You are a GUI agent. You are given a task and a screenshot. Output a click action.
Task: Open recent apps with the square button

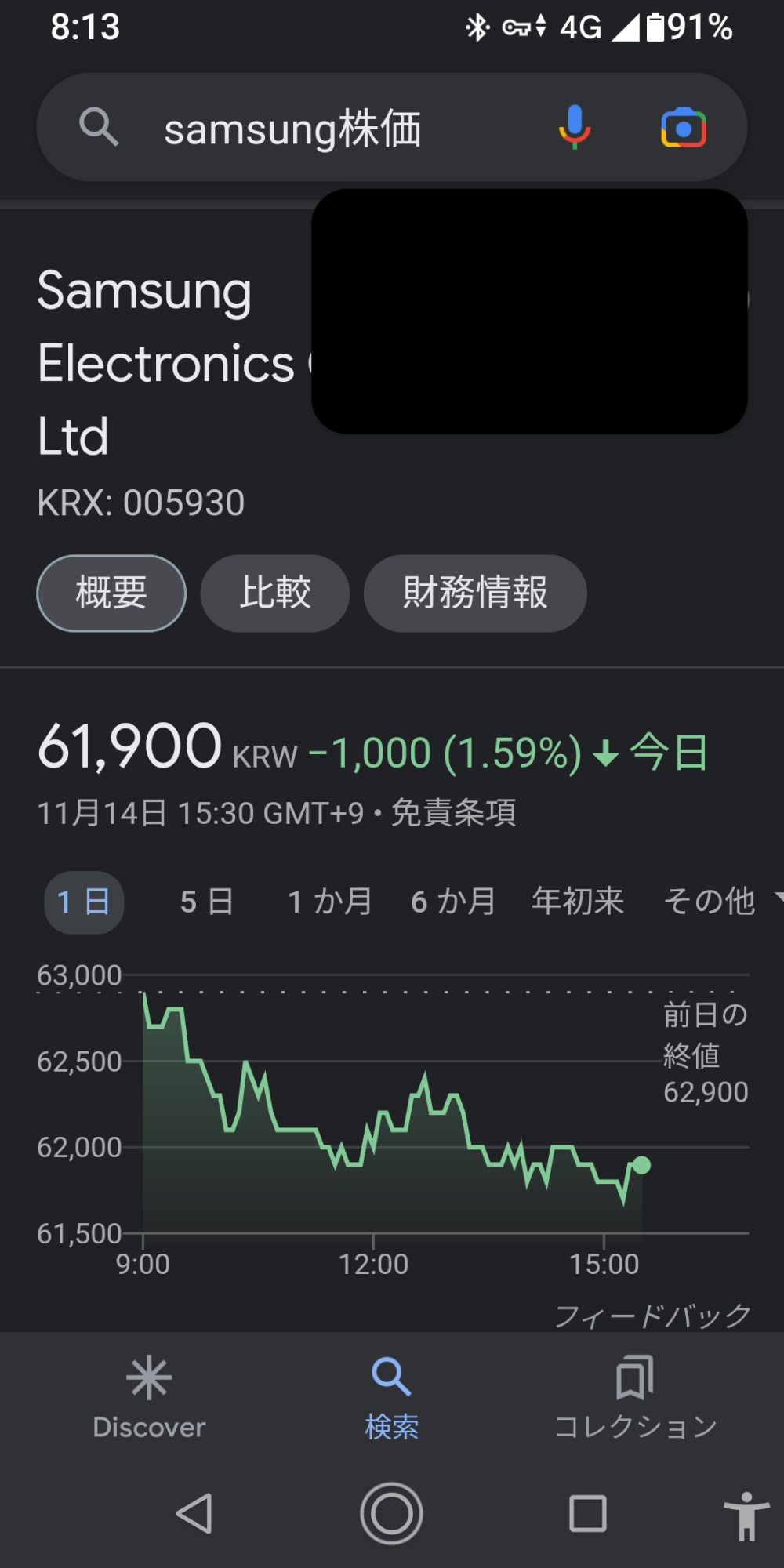587,1513
